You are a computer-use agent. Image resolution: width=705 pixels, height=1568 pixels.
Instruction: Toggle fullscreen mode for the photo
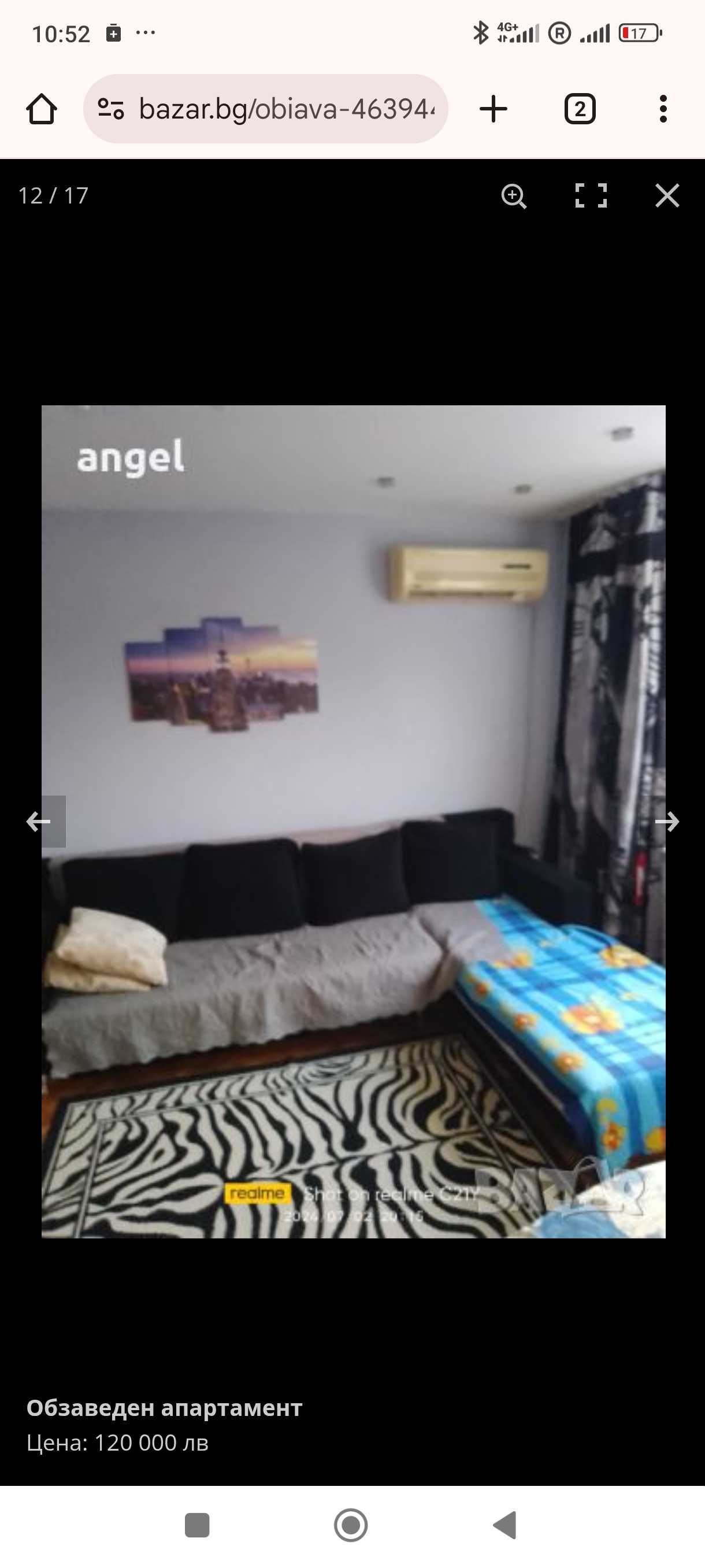(x=591, y=195)
